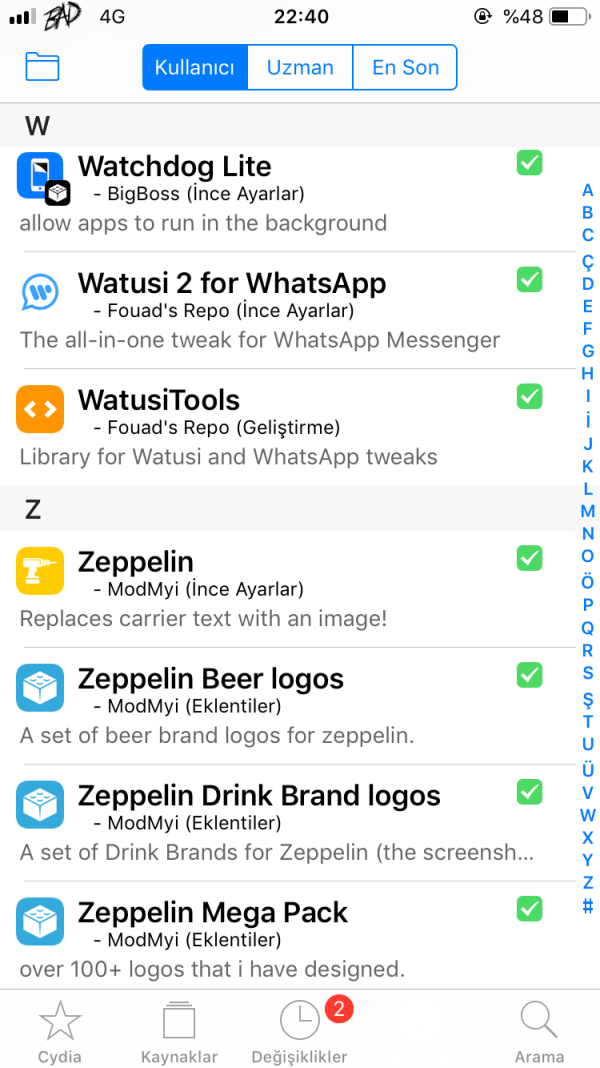Open the folder icon at top left
The image size is (600, 1068).
tap(42, 67)
